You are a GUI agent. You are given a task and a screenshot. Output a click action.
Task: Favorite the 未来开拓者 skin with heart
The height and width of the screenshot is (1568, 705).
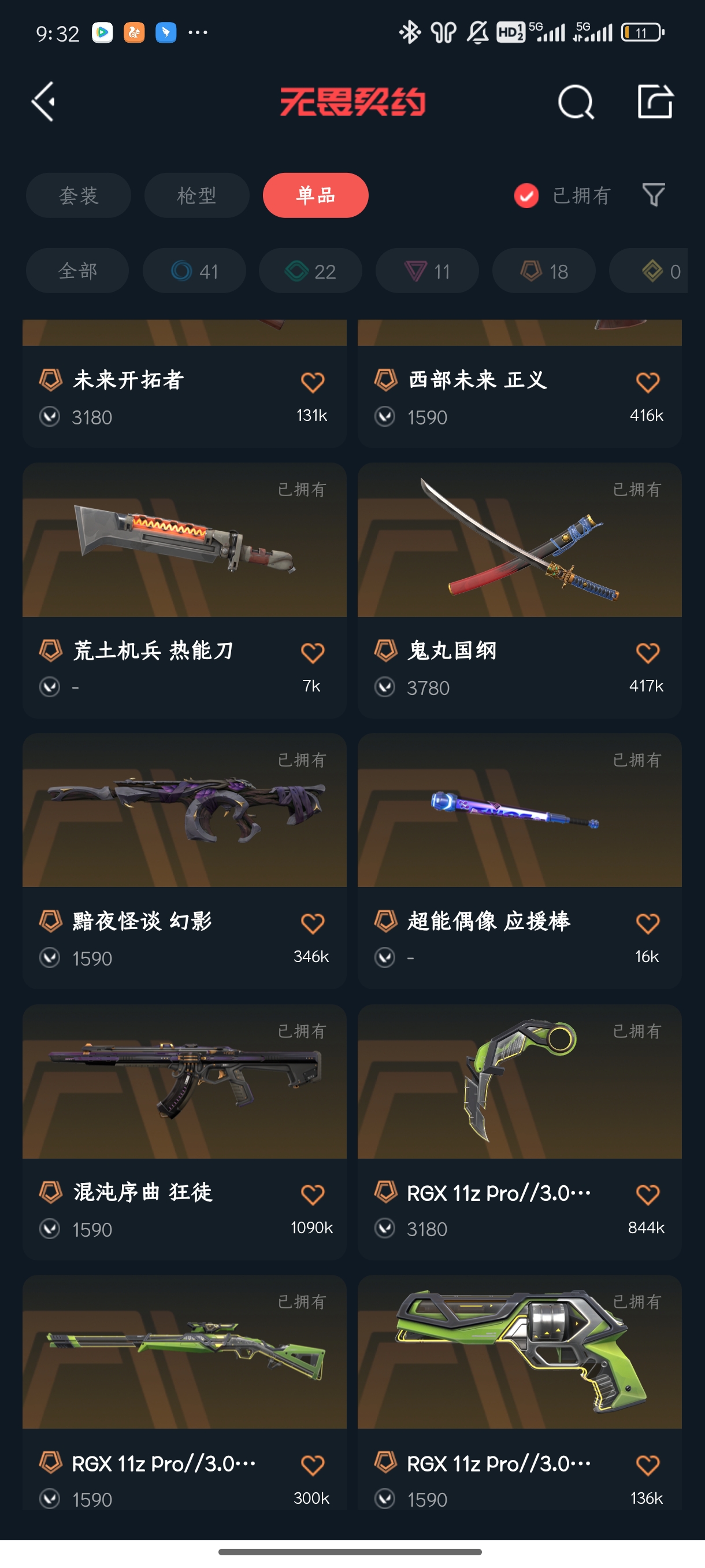point(313,382)
